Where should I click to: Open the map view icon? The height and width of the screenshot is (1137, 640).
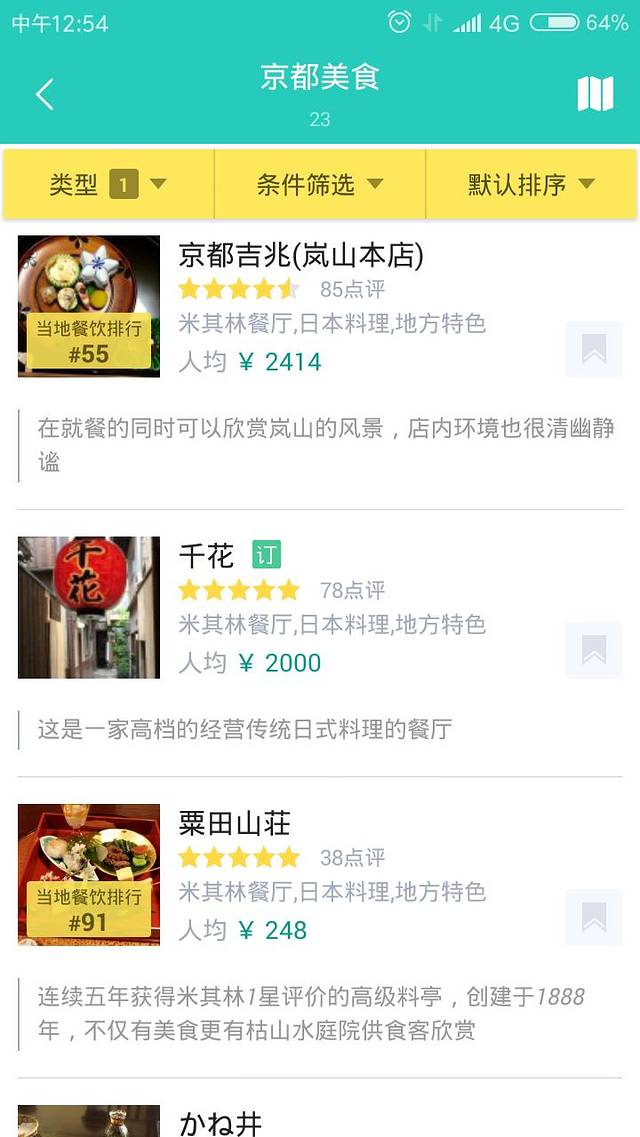(x=595, y=94)
